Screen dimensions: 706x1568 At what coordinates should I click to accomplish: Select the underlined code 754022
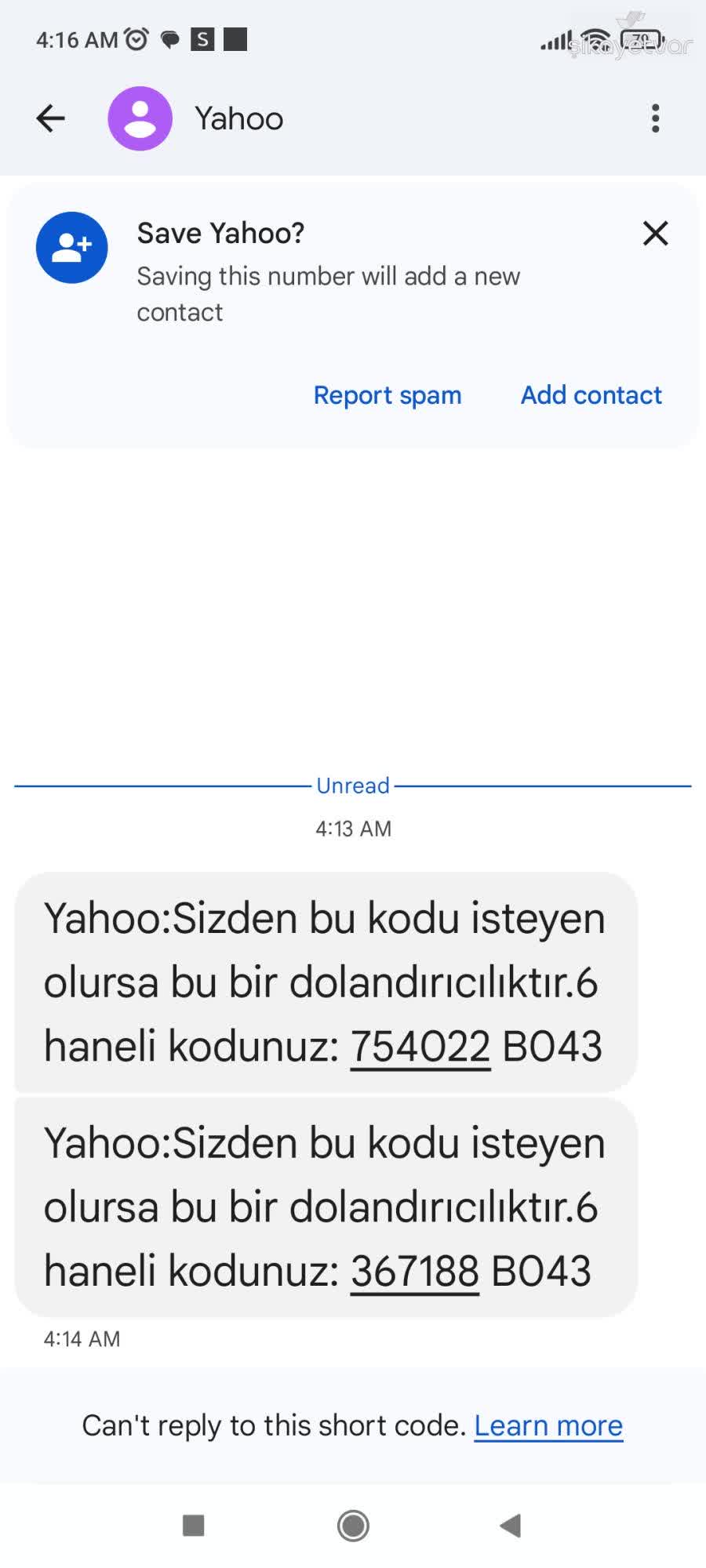420,1047
